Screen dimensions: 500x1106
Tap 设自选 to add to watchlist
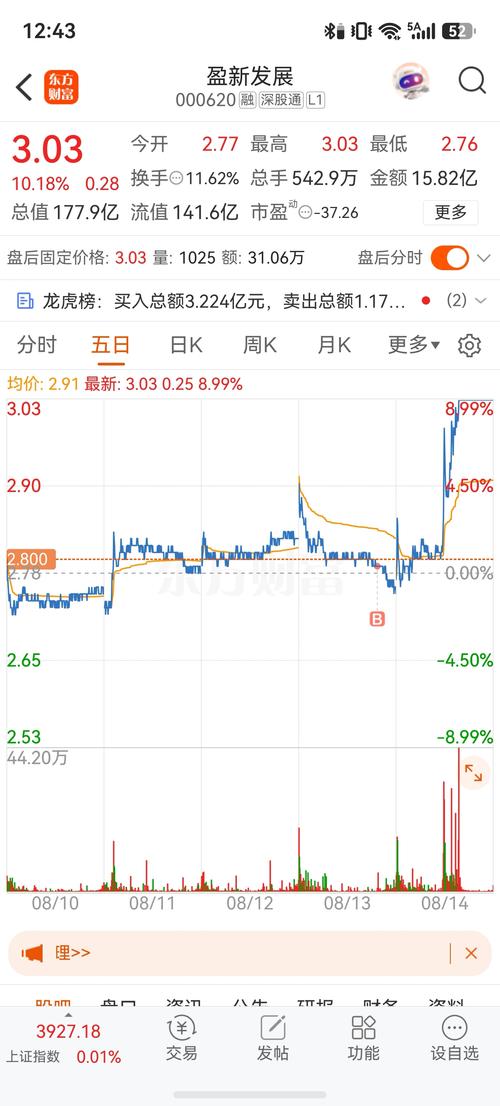[x=454, y=1039]
